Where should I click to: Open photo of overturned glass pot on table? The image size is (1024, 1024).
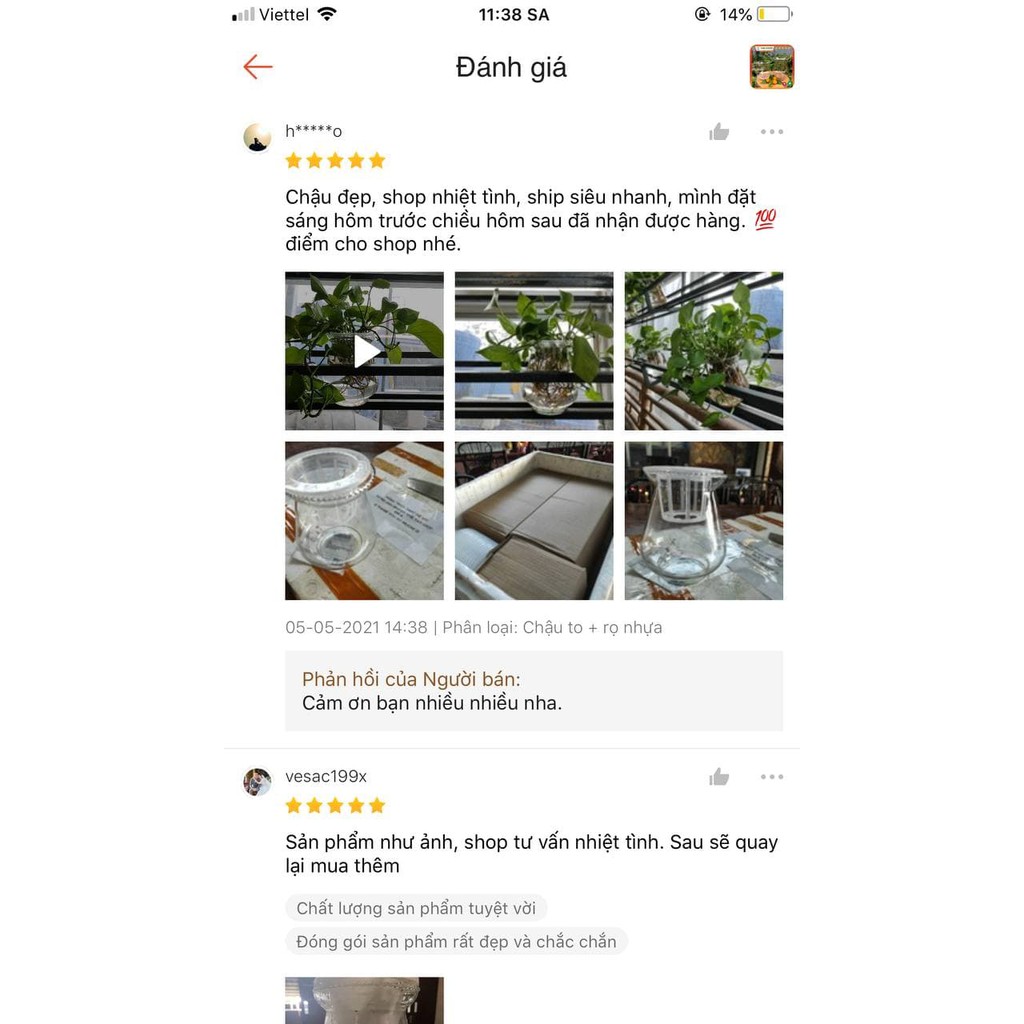tap(365, 521)
